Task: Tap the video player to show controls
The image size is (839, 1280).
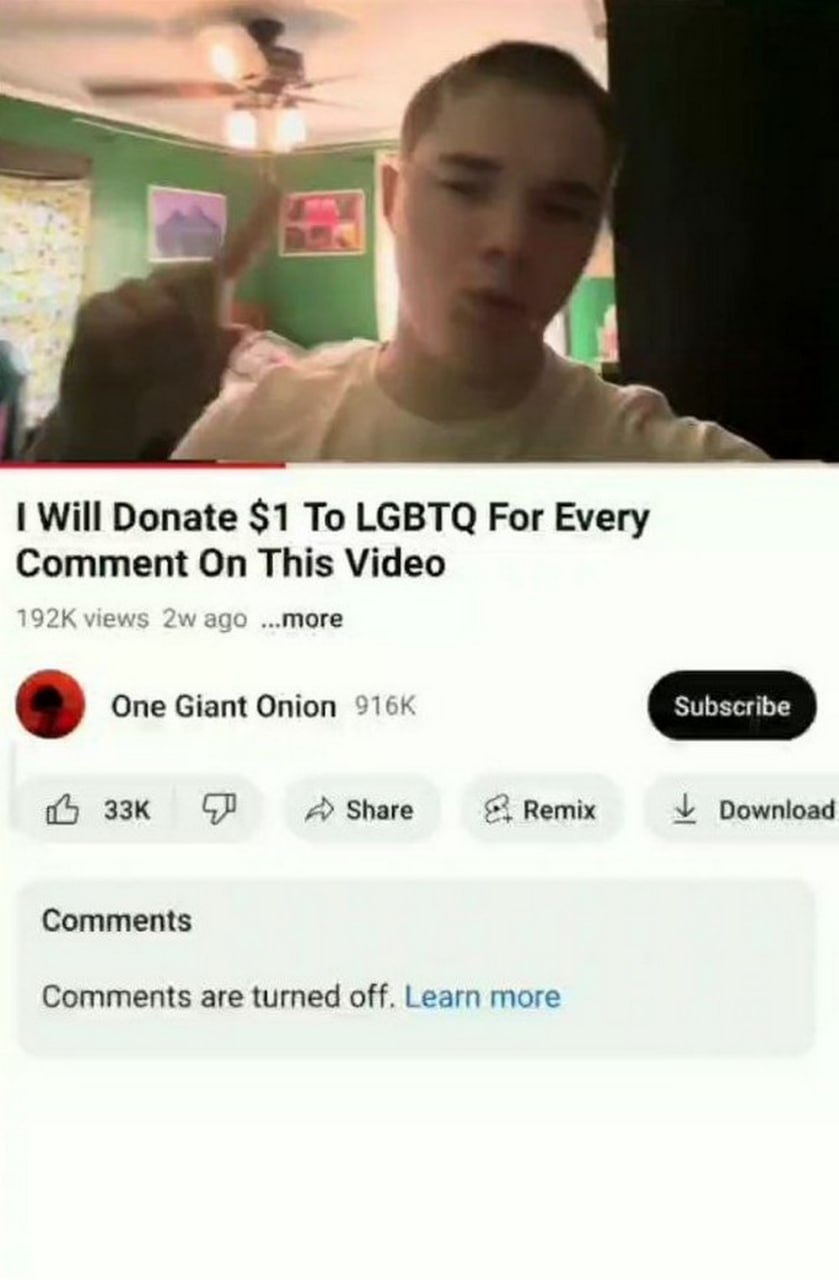Action: 419,230
